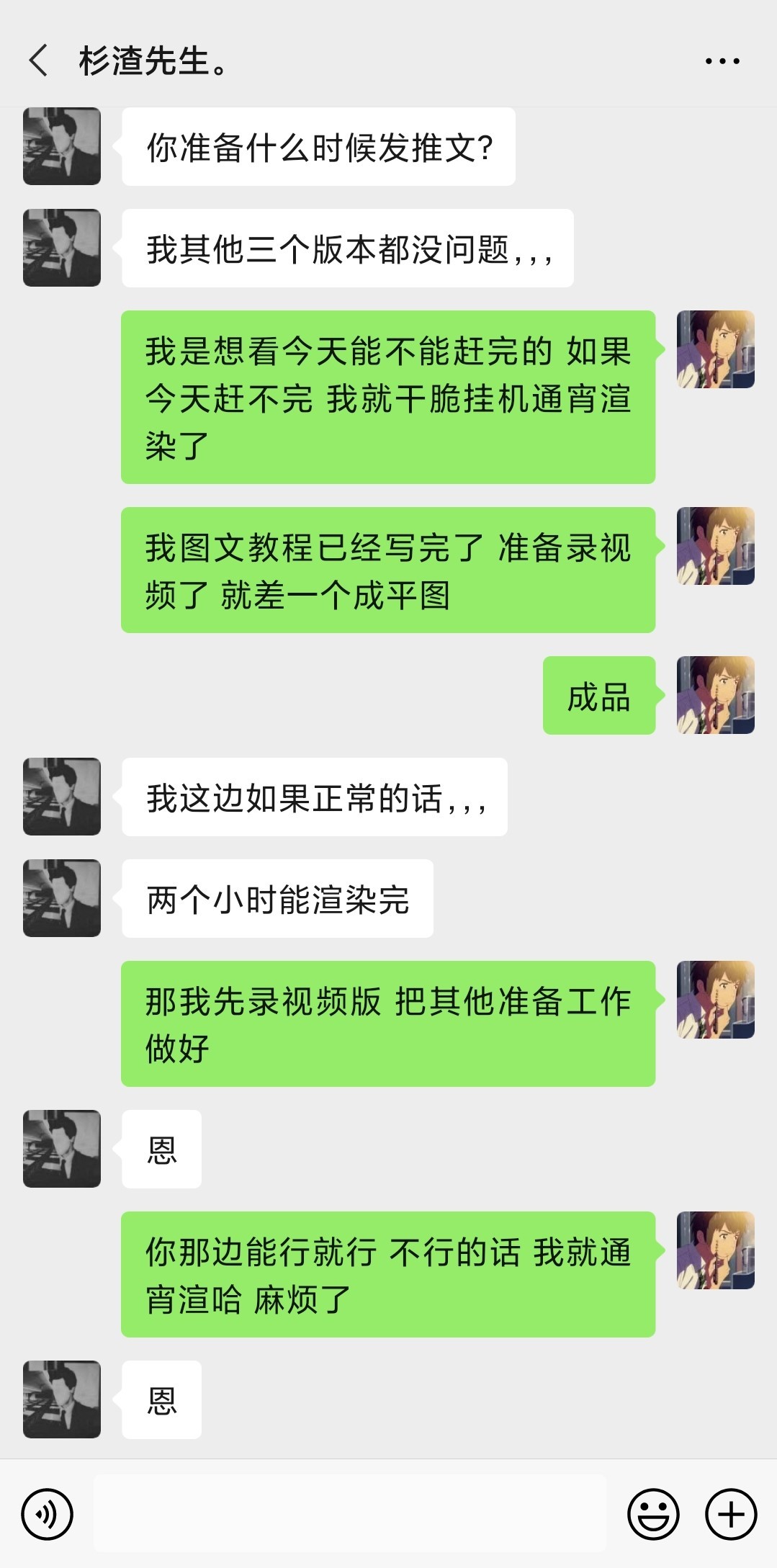The image size is (777, 1568).
Task: Select the first 恩 reply bubble
Action: 161,1147
